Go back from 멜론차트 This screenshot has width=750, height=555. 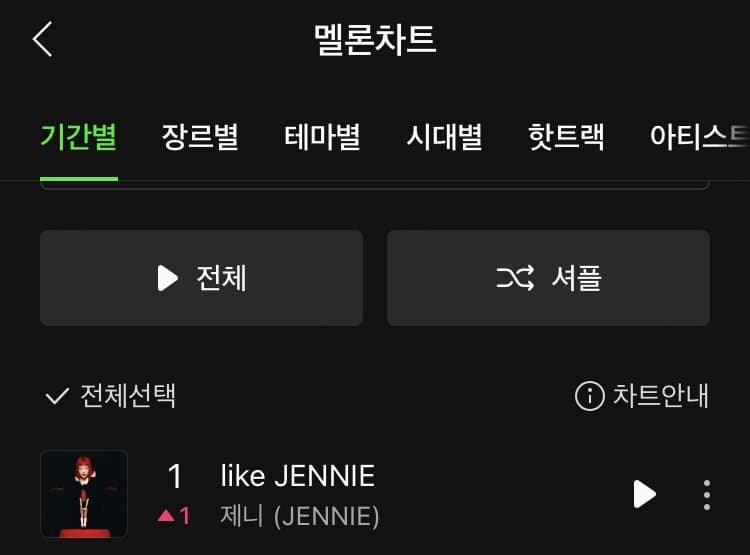click(x=42, y=39)
